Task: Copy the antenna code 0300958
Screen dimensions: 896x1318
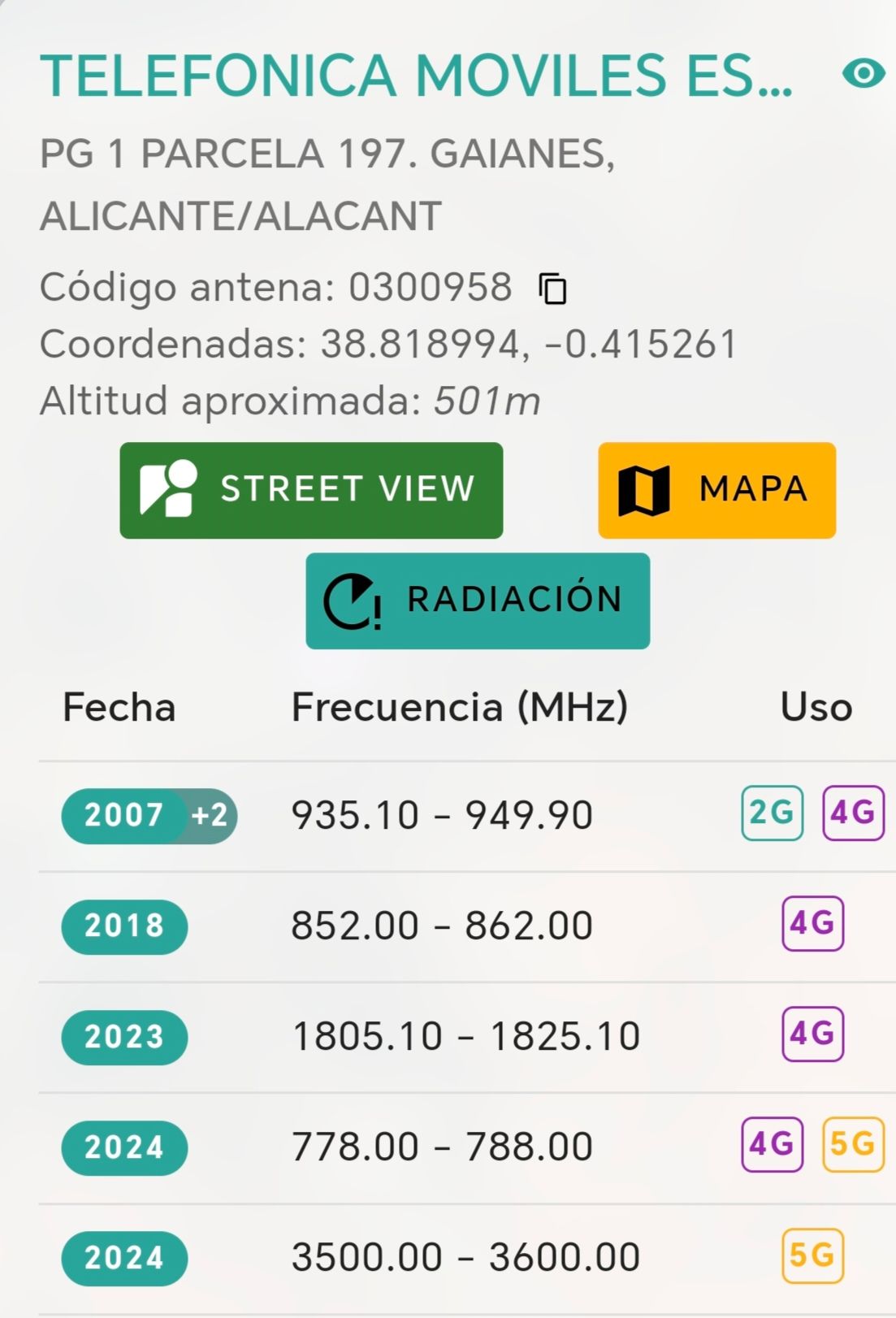Action: [555, 290]
